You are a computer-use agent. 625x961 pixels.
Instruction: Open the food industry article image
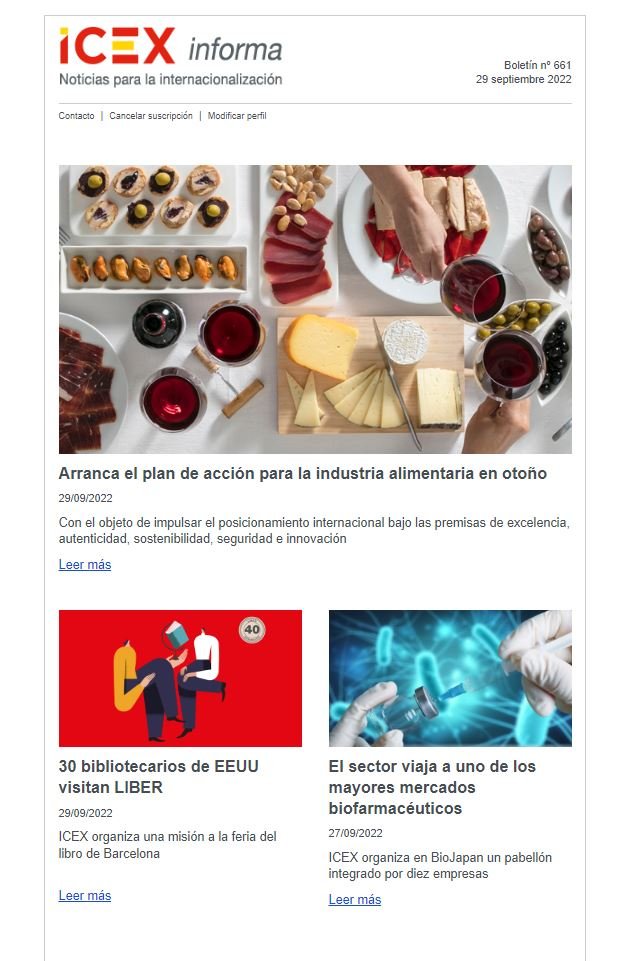315,309
